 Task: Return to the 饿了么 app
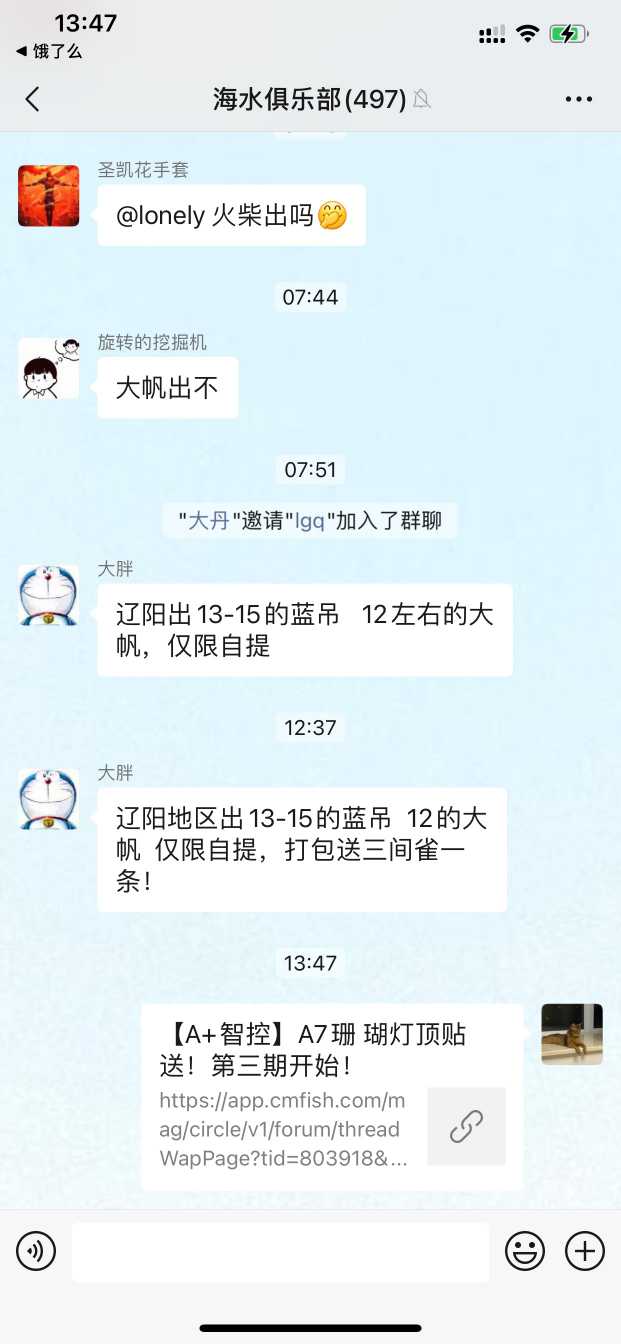point(48,52)
